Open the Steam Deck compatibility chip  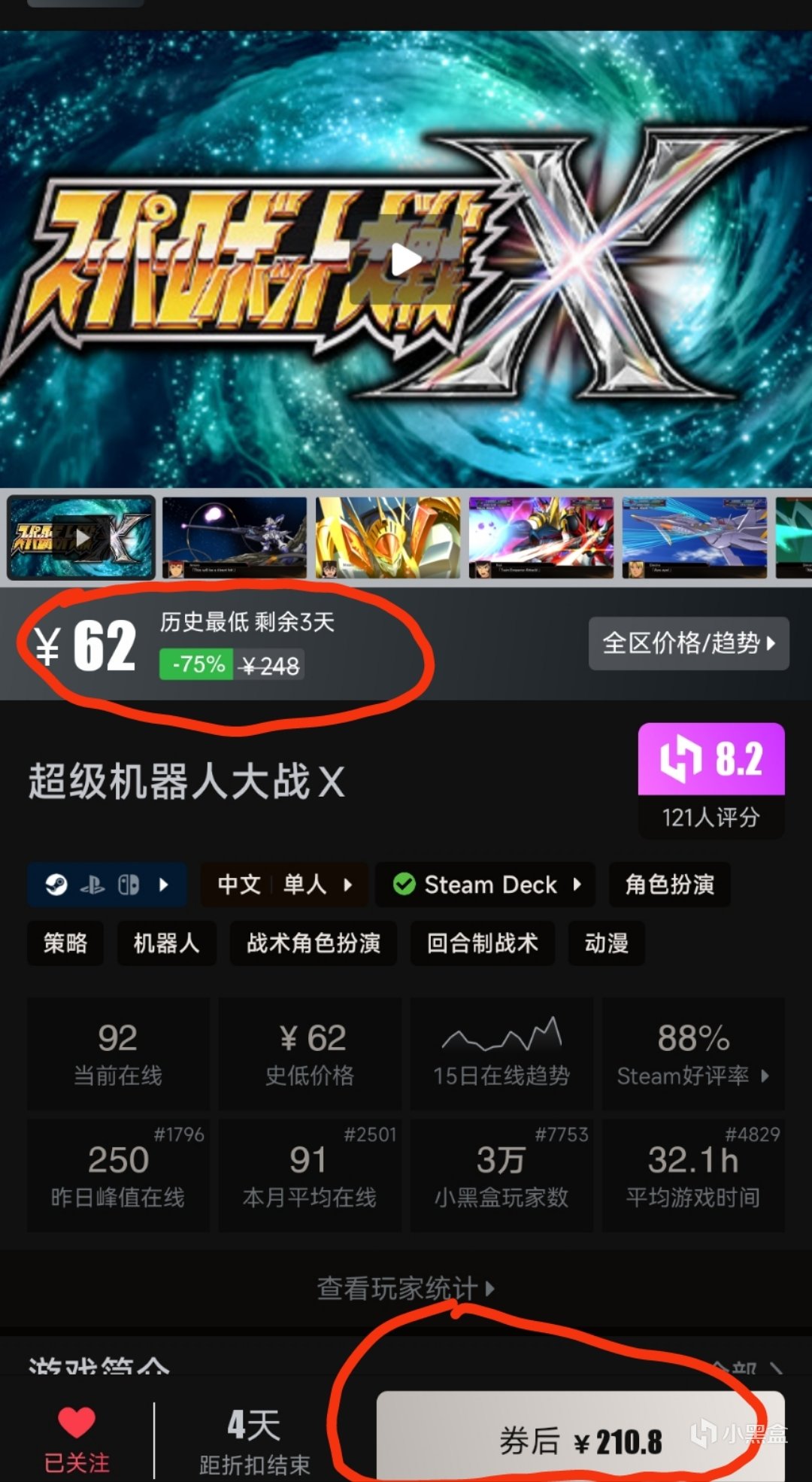tap(486, 885)
